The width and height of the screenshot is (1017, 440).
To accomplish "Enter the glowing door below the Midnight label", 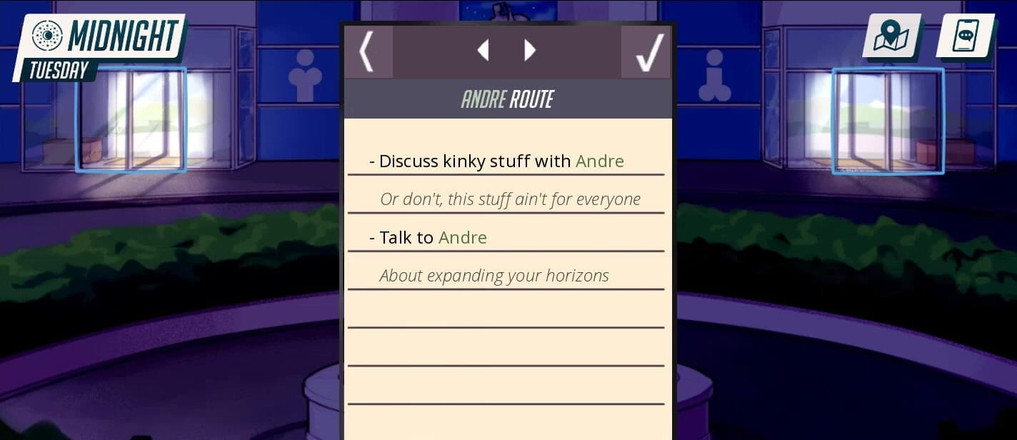I will tap(132, 119).
